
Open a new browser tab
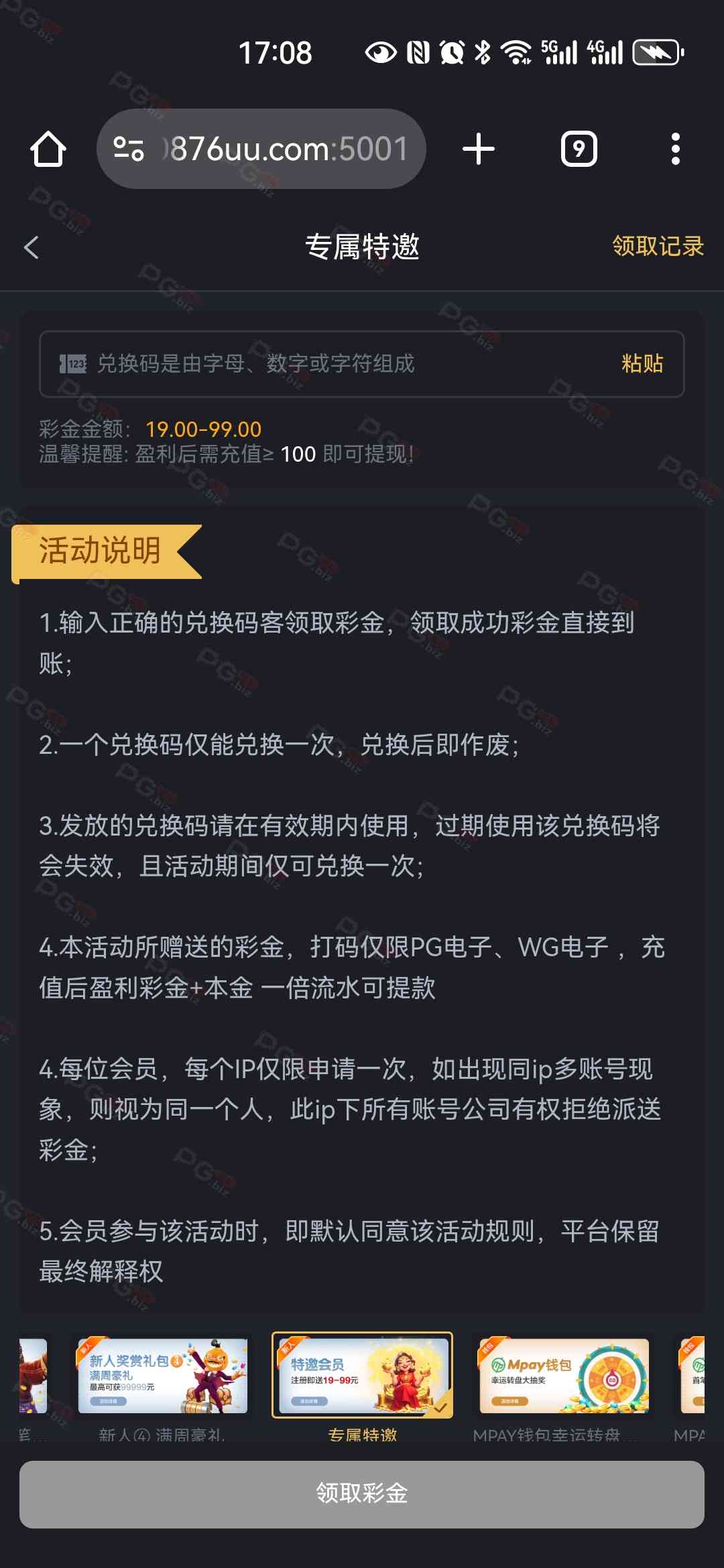(x=479, y=149)
